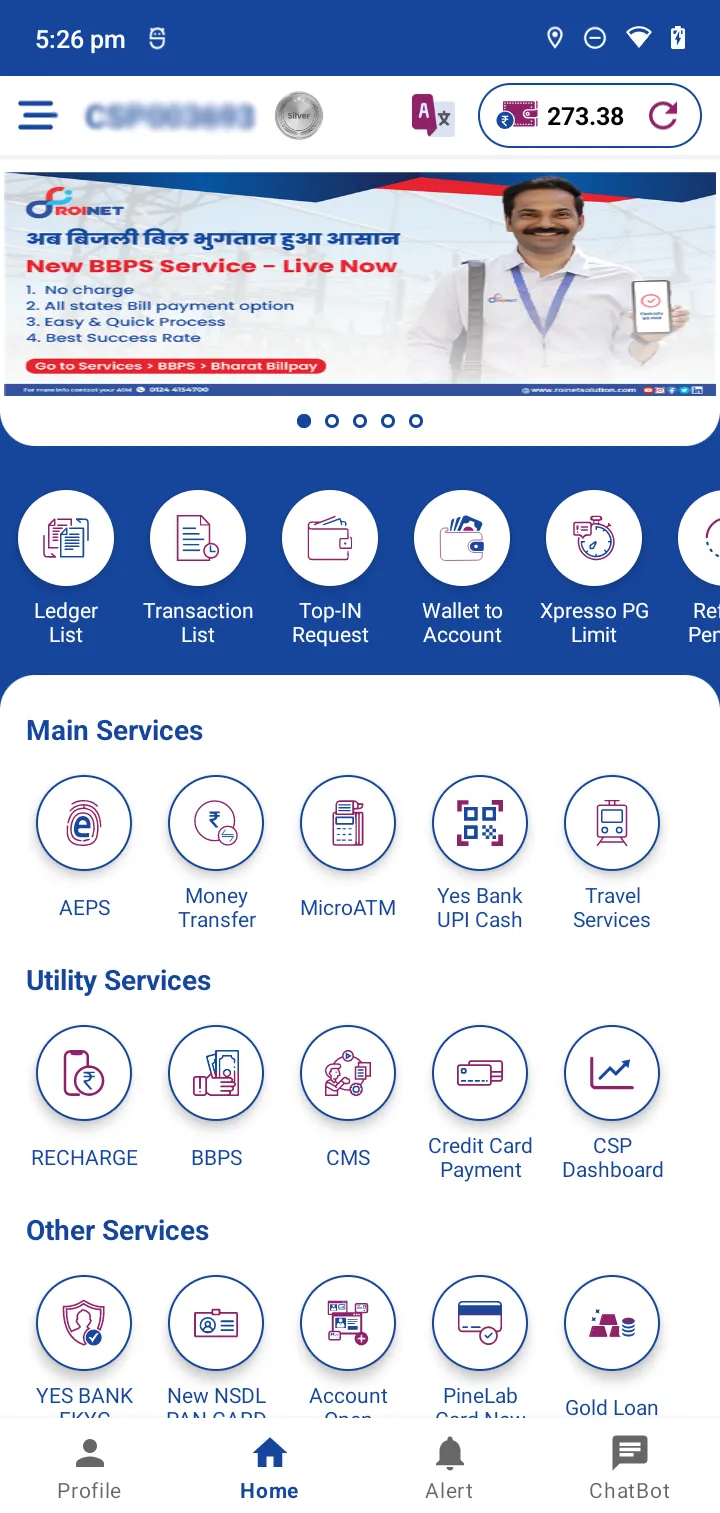The height and width of the screenshot is (1513, 720).
Task: Create a Top-IN Request
Action: [x=330, y=539]
